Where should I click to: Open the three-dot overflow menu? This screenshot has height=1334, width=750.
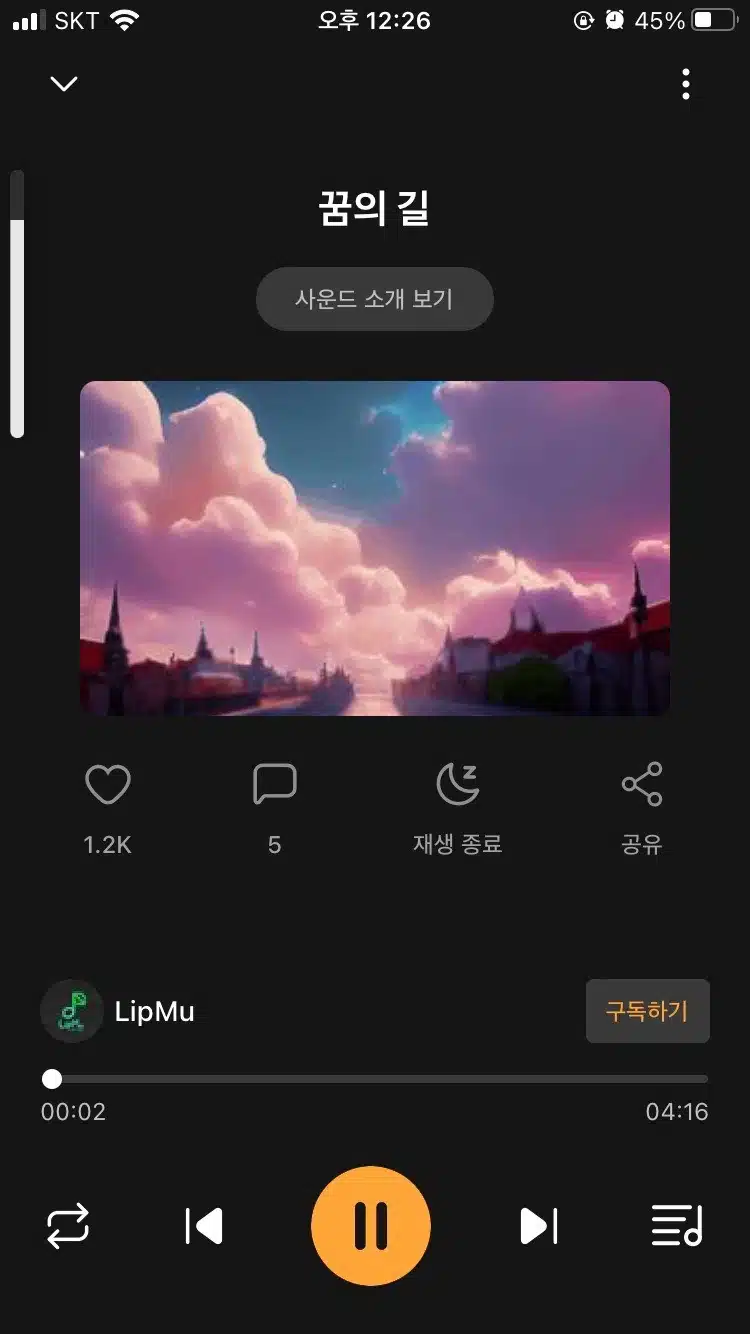(685, 84)
